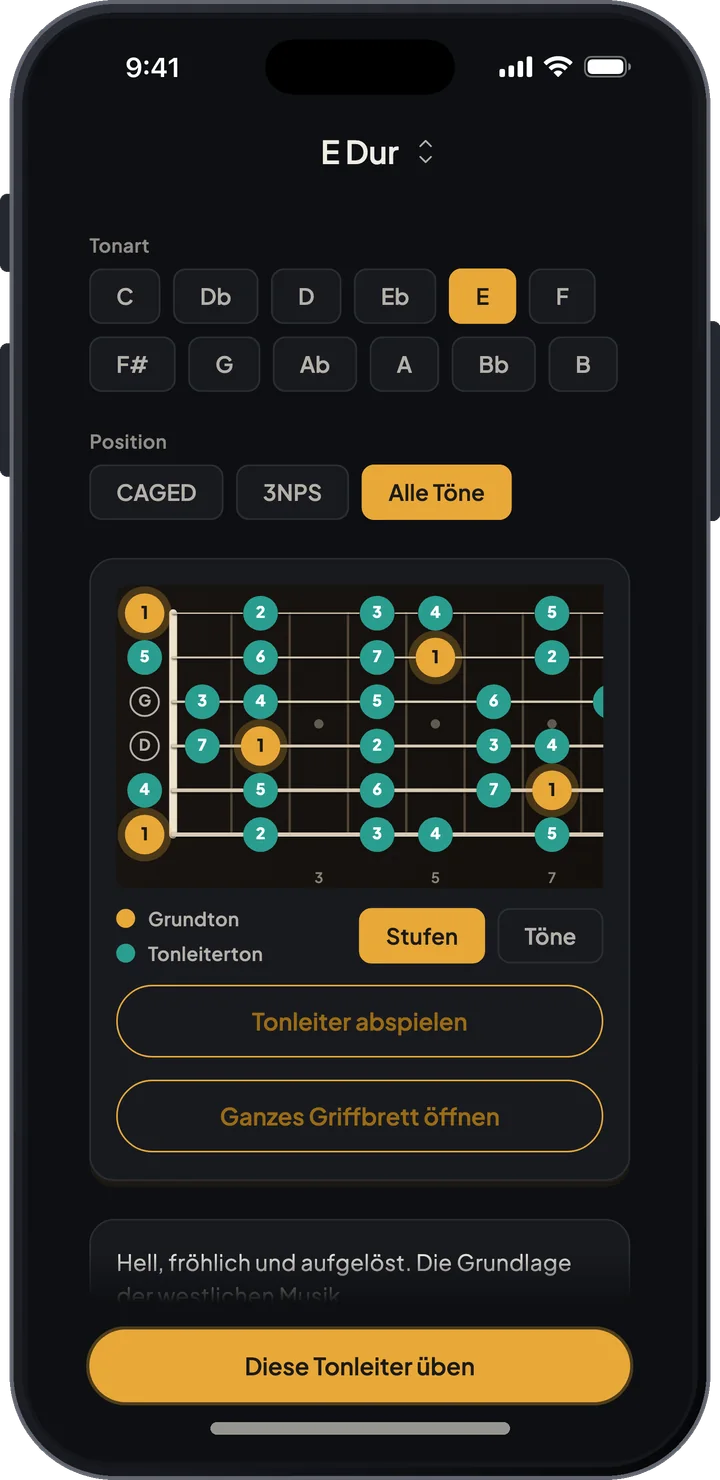
Task: Select Alle Töne position
Action: point(436,492)
